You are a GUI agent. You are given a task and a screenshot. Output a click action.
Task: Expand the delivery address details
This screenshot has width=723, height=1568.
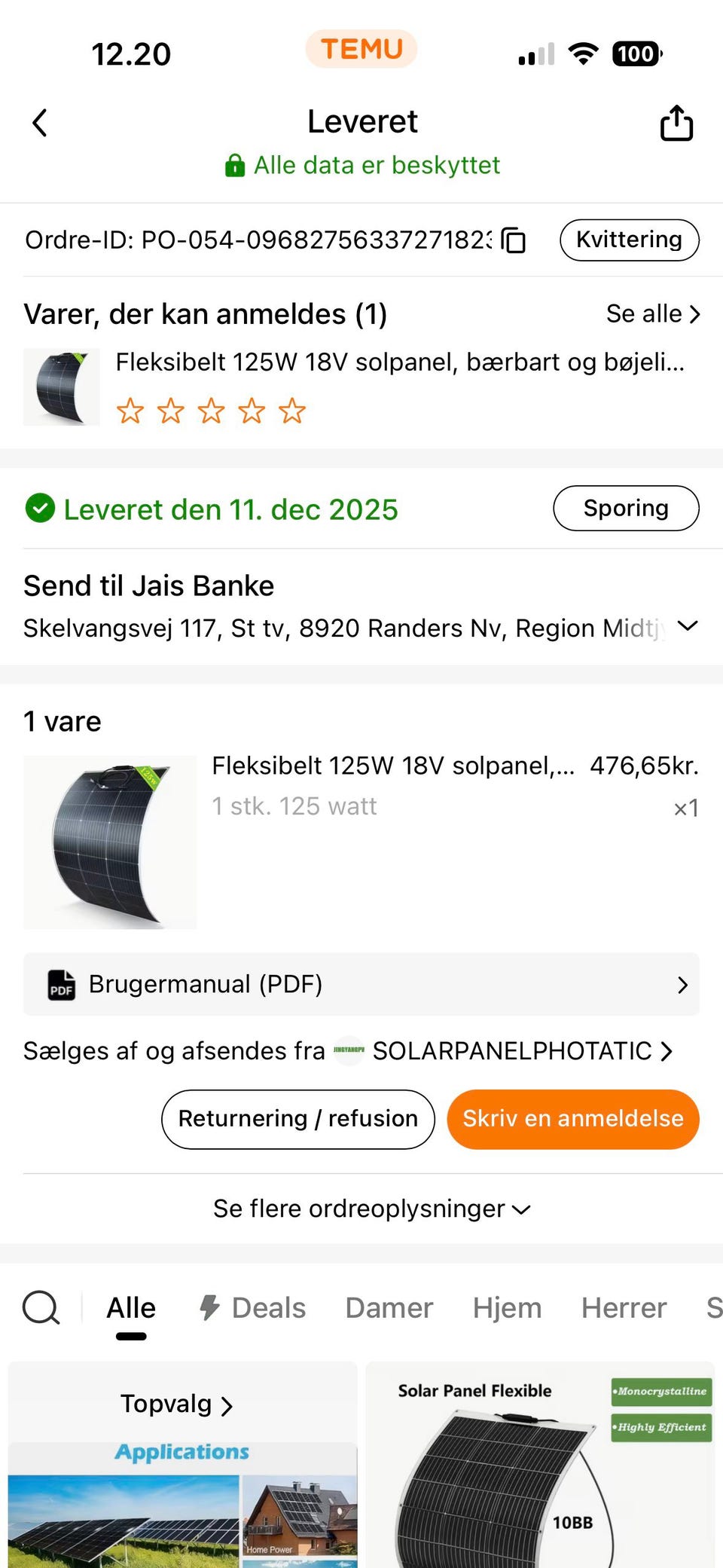pyautogui.click(x=687, y=626)
